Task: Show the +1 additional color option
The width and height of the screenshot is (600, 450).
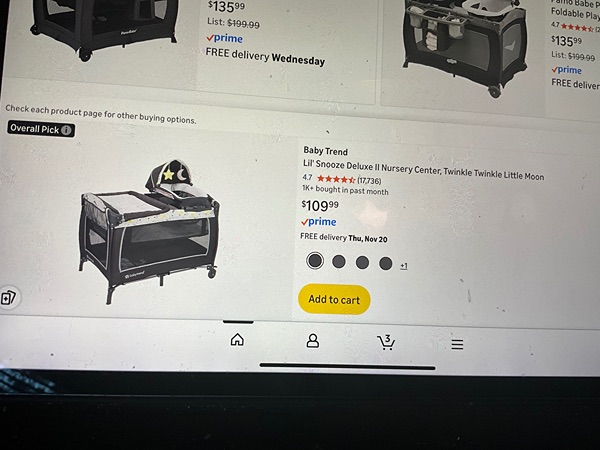Action: point(403,265)
